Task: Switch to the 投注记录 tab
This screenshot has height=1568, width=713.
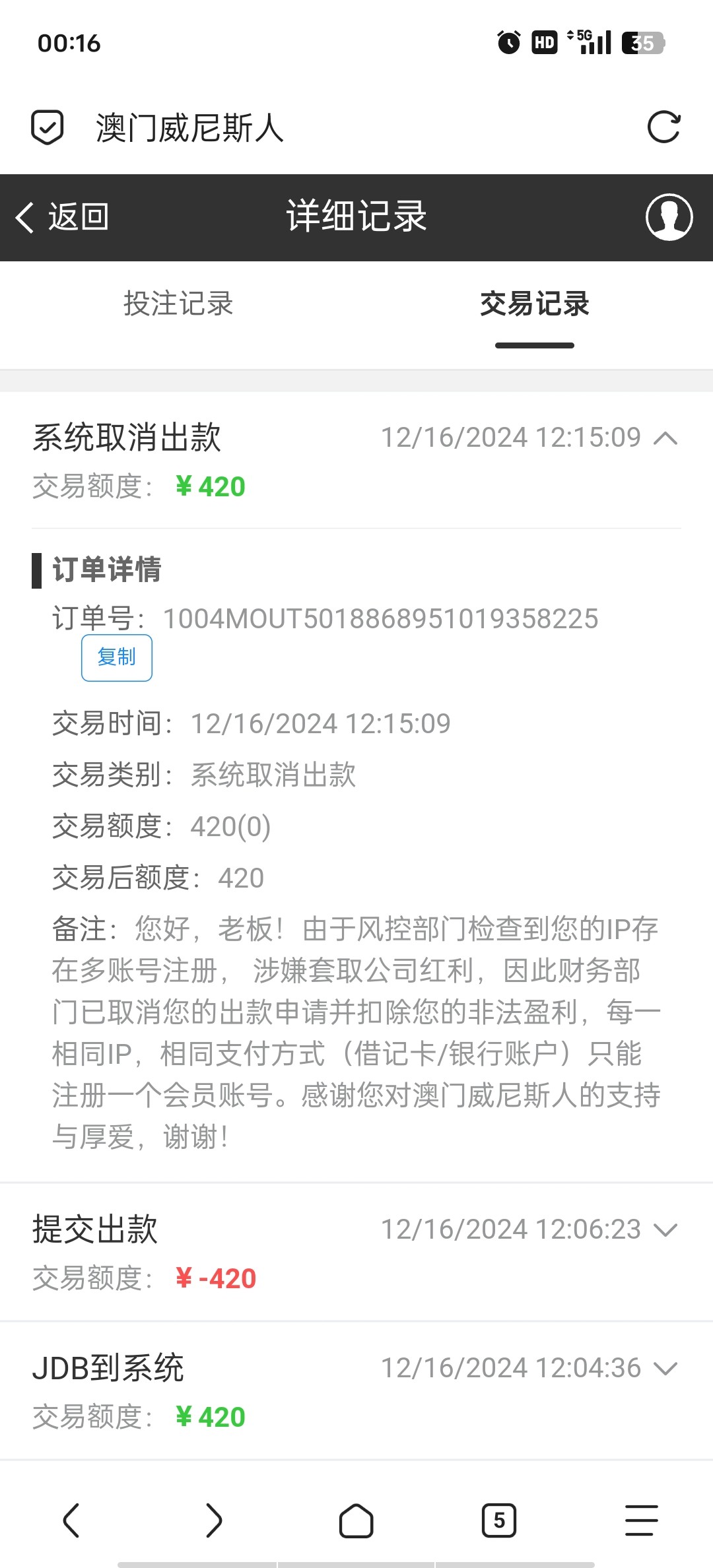Action: click(x=177, y=304)
